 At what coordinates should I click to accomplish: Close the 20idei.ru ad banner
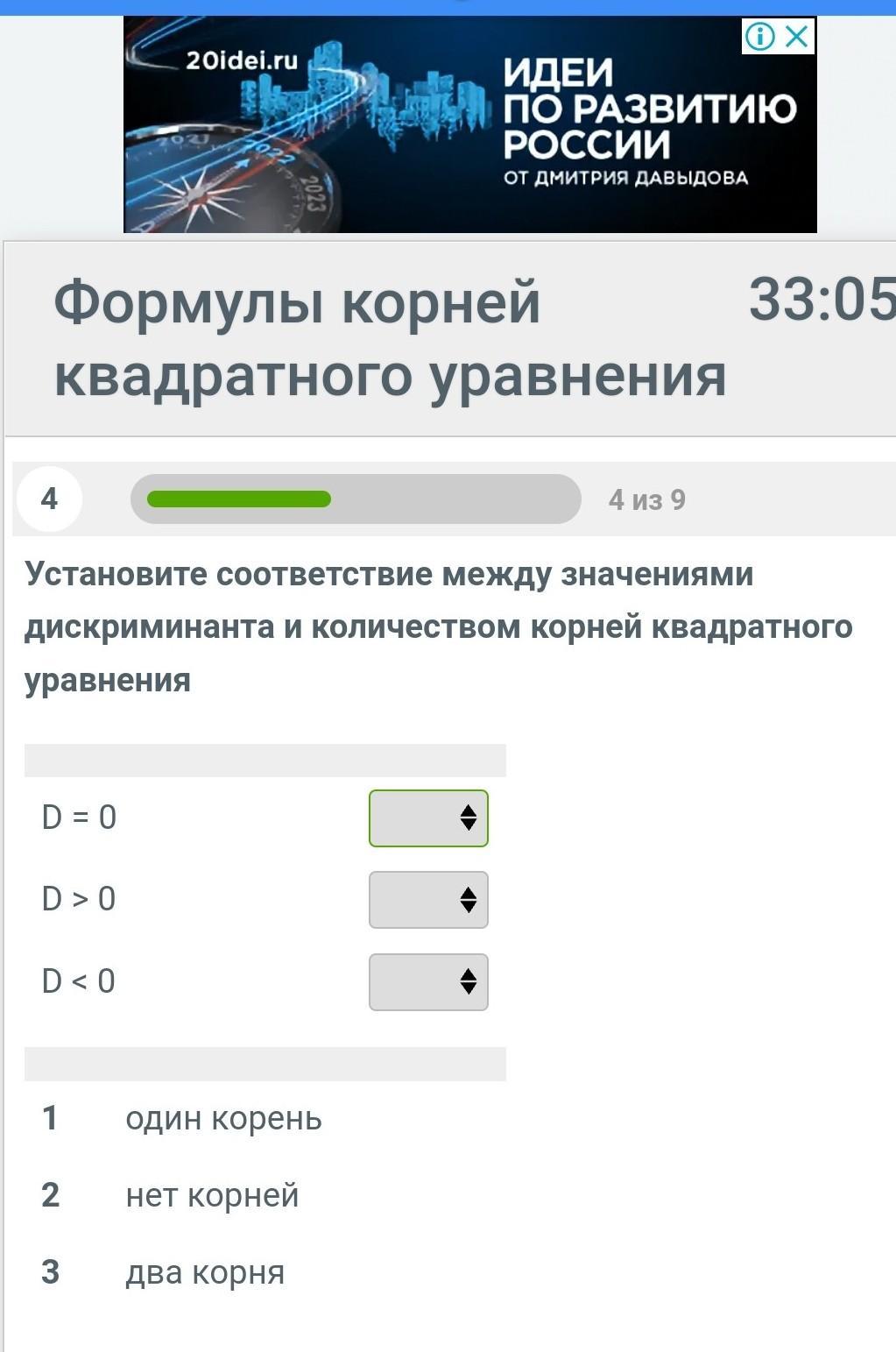pyautogui.click(x=797, y=37)
